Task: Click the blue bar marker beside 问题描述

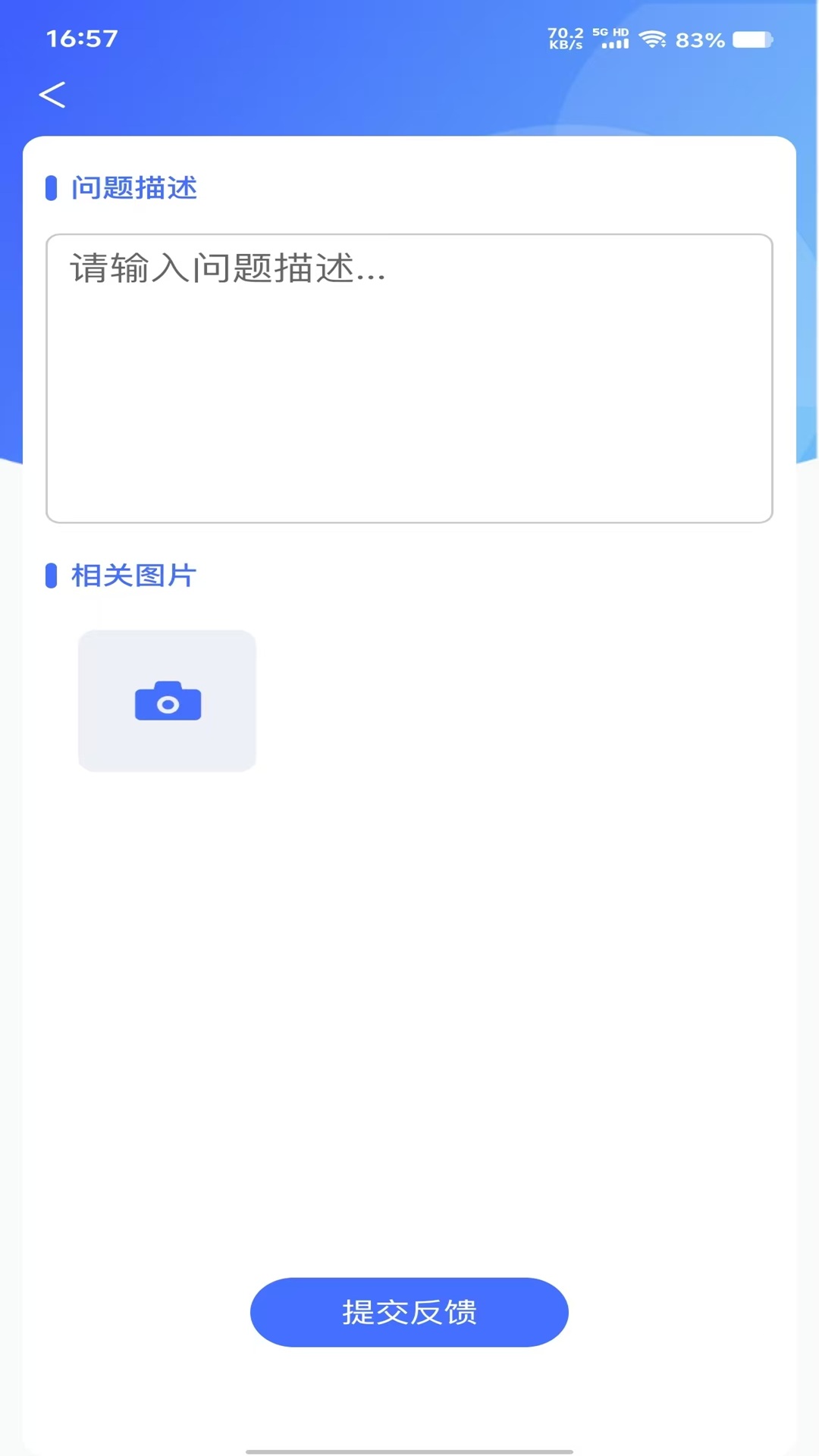Action: tap(52, 188)
